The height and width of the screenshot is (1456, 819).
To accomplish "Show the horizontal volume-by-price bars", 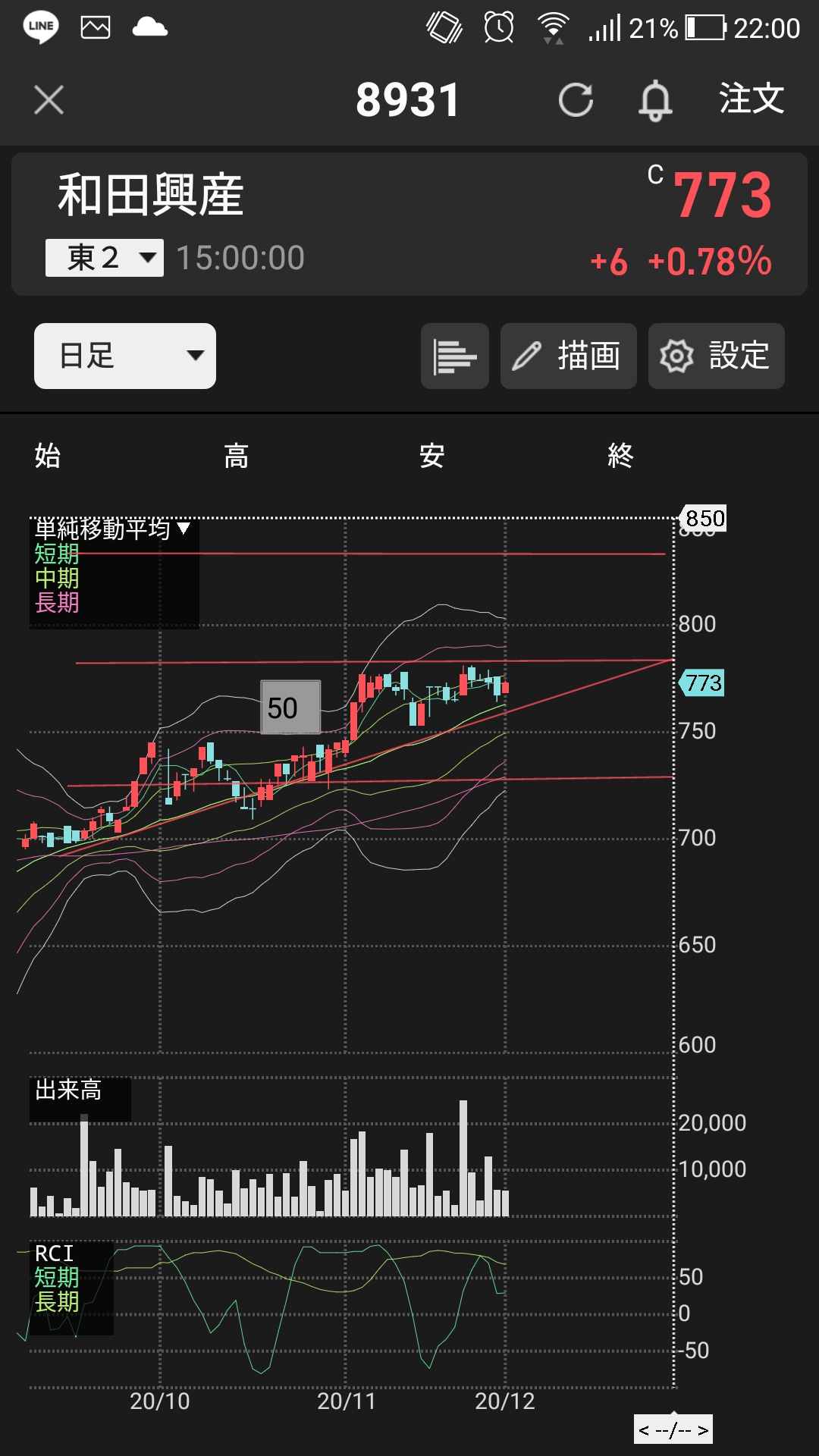I will [455, 356].
